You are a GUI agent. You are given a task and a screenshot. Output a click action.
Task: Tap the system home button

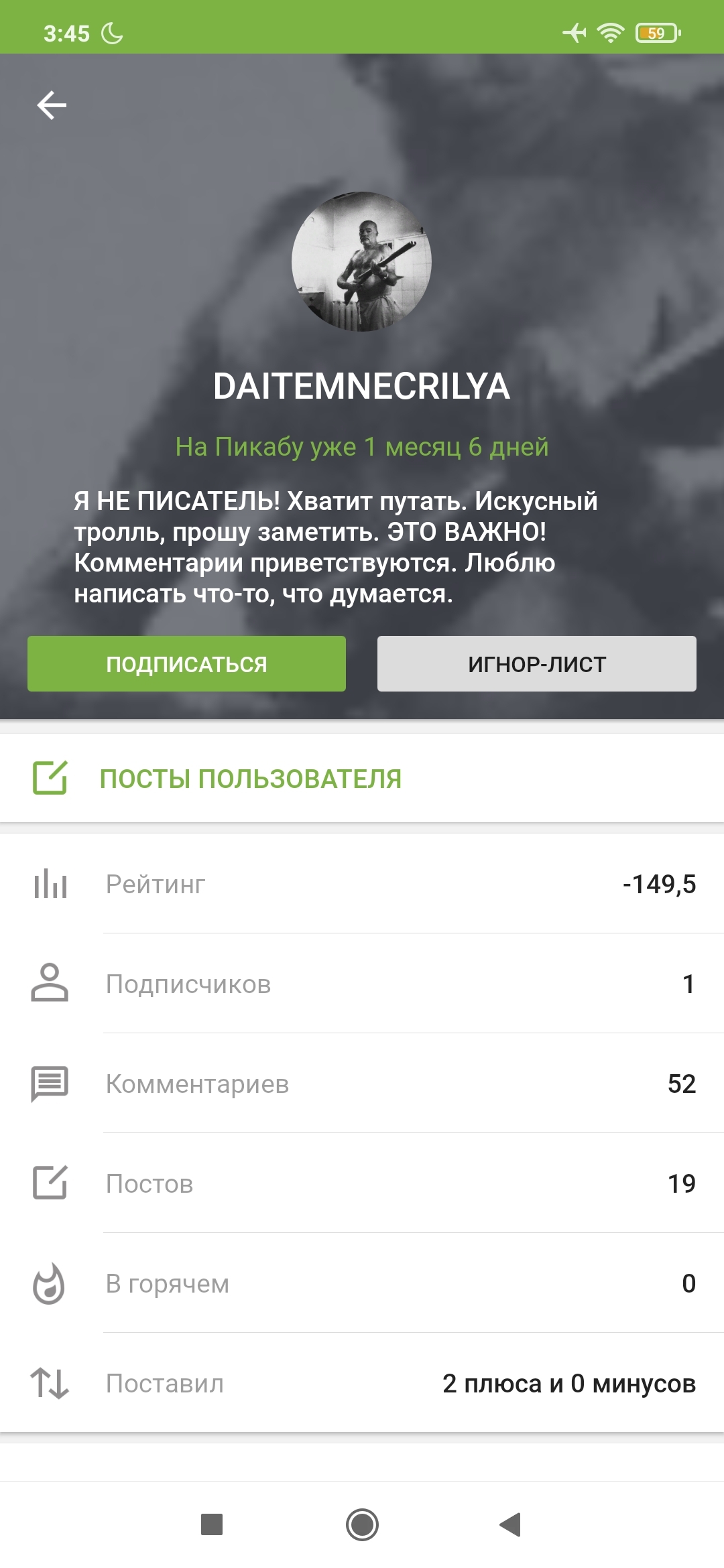(362, 1524)
